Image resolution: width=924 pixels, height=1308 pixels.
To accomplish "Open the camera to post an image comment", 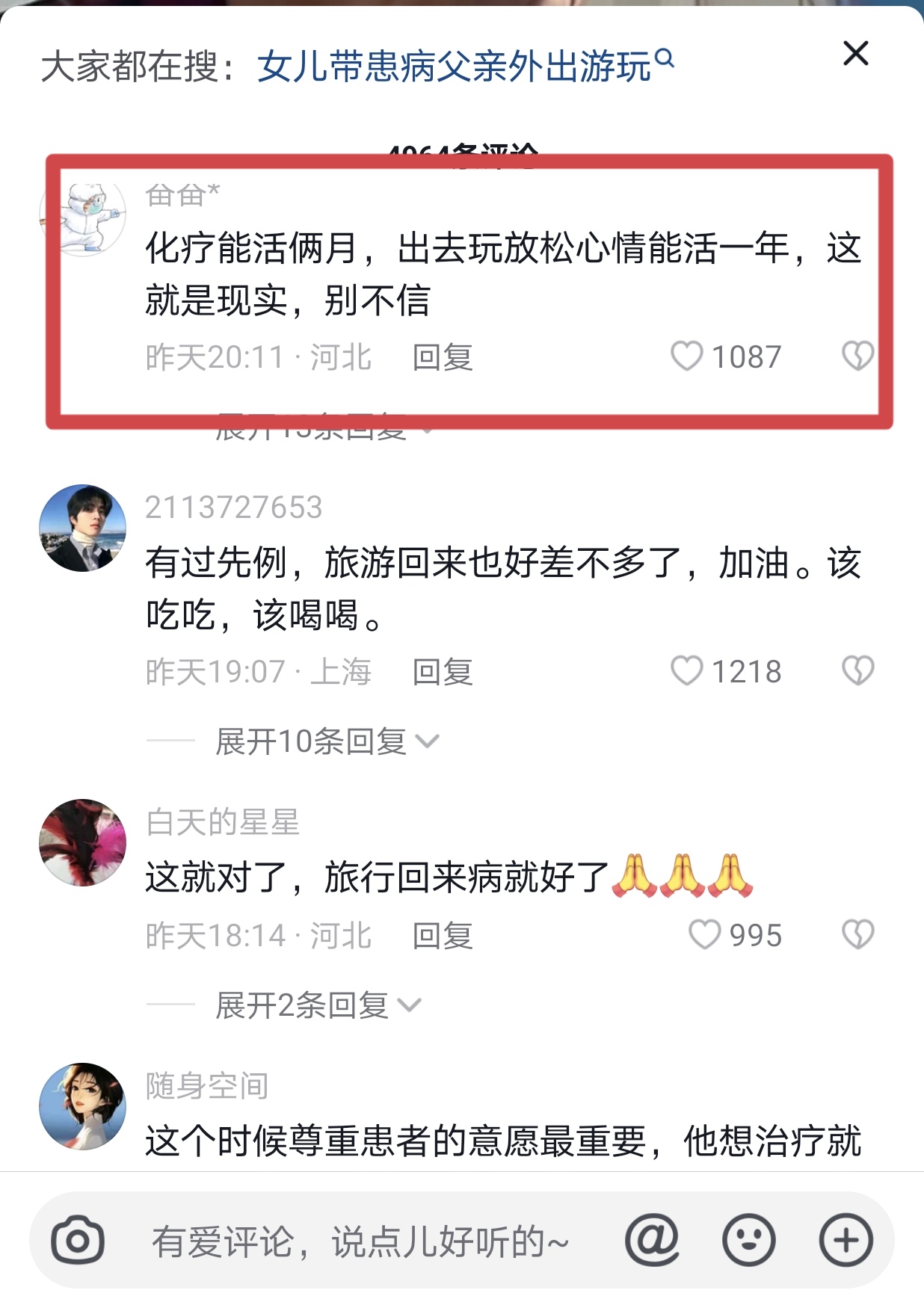I will 78,1241.
